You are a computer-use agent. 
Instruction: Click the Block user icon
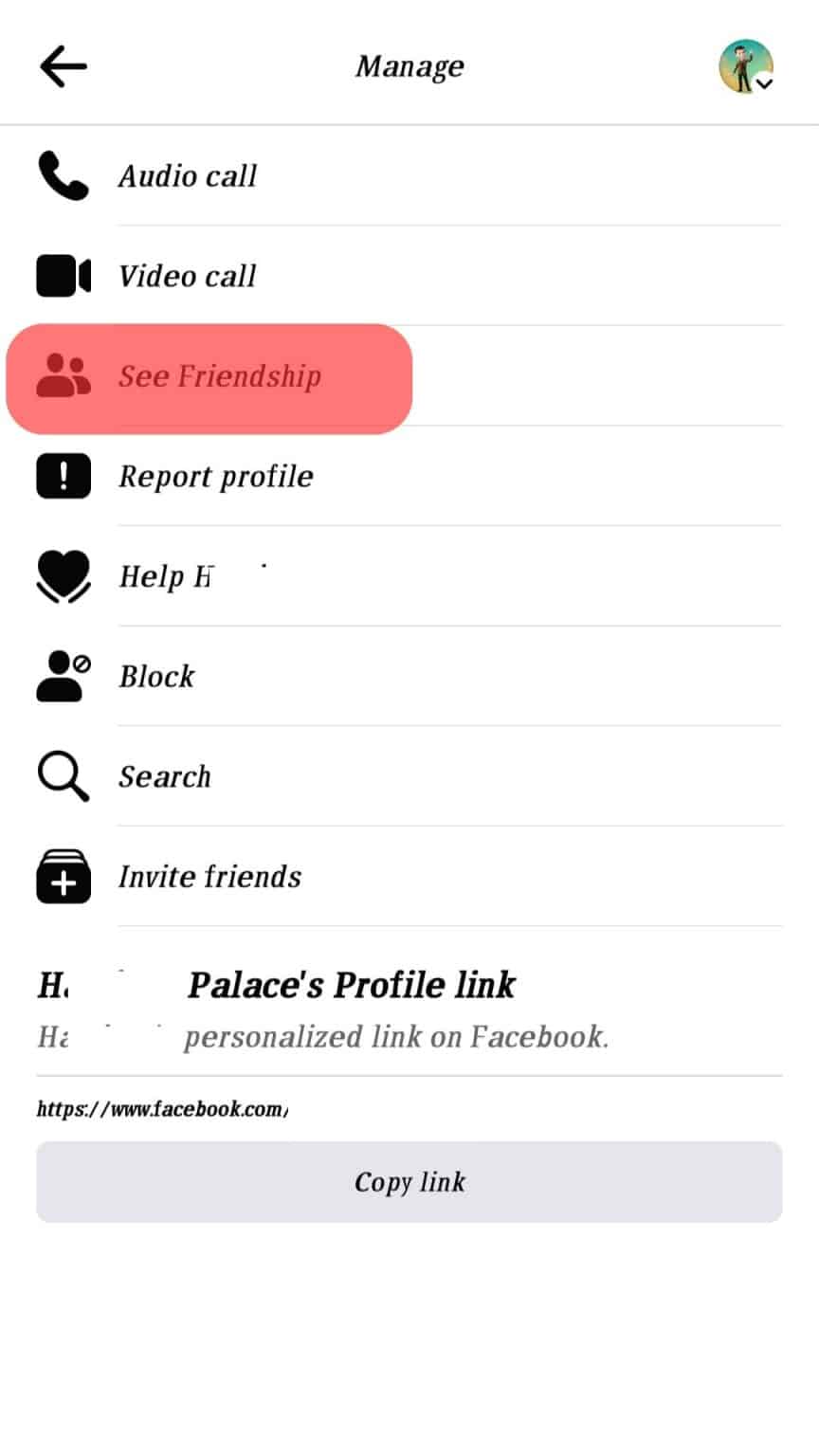point(63,676)
